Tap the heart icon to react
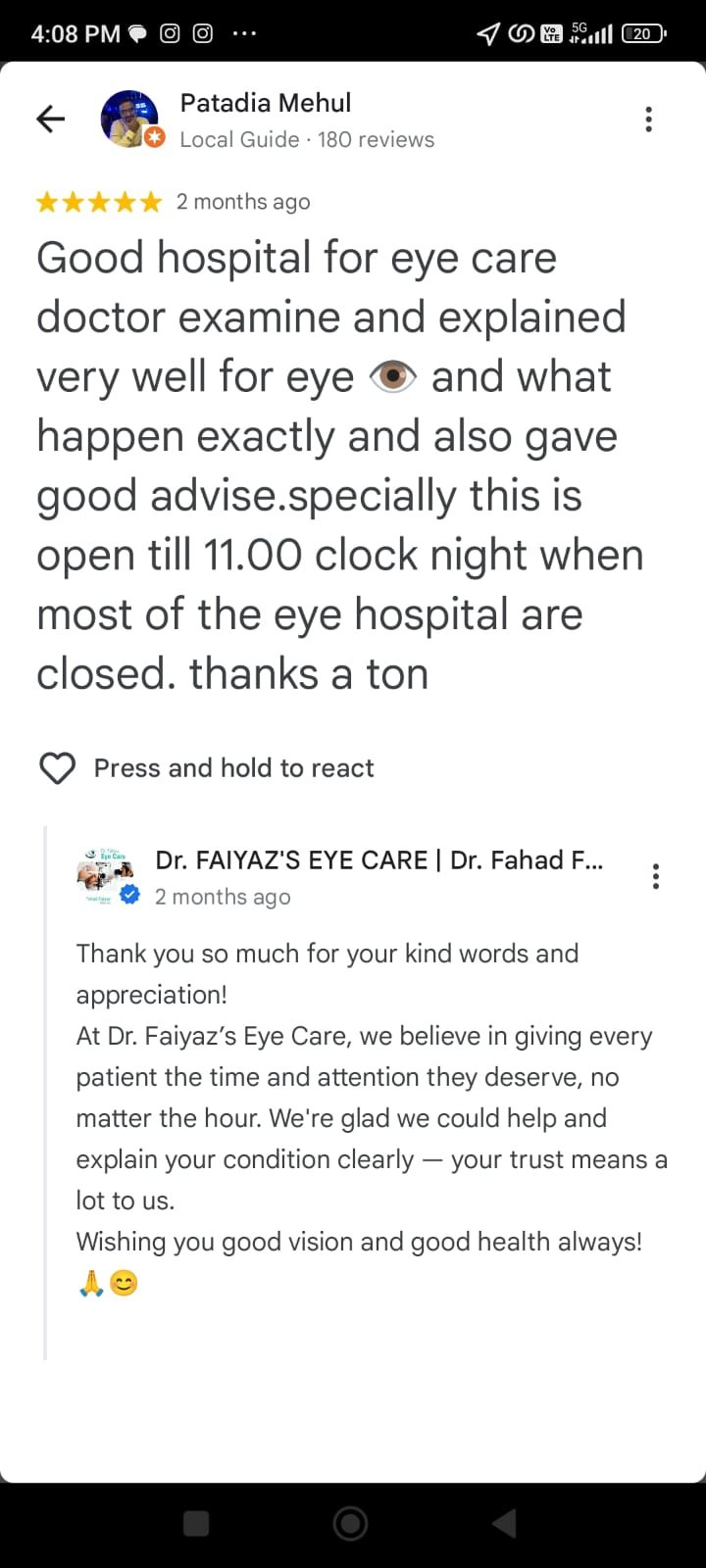This screenshot has width=706, height=1568. coord(58,768)
